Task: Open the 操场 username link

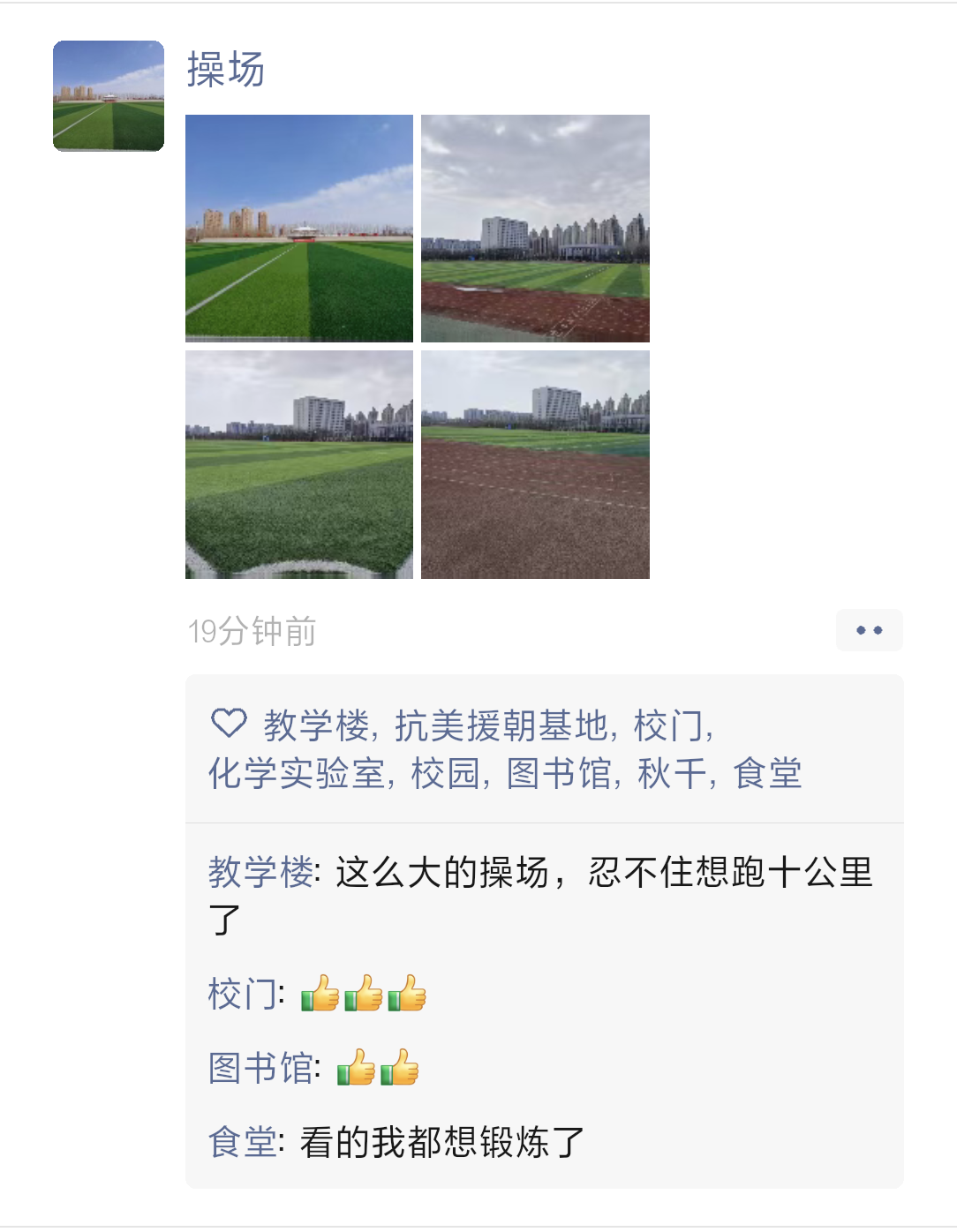Action: (x=226, y=69)
